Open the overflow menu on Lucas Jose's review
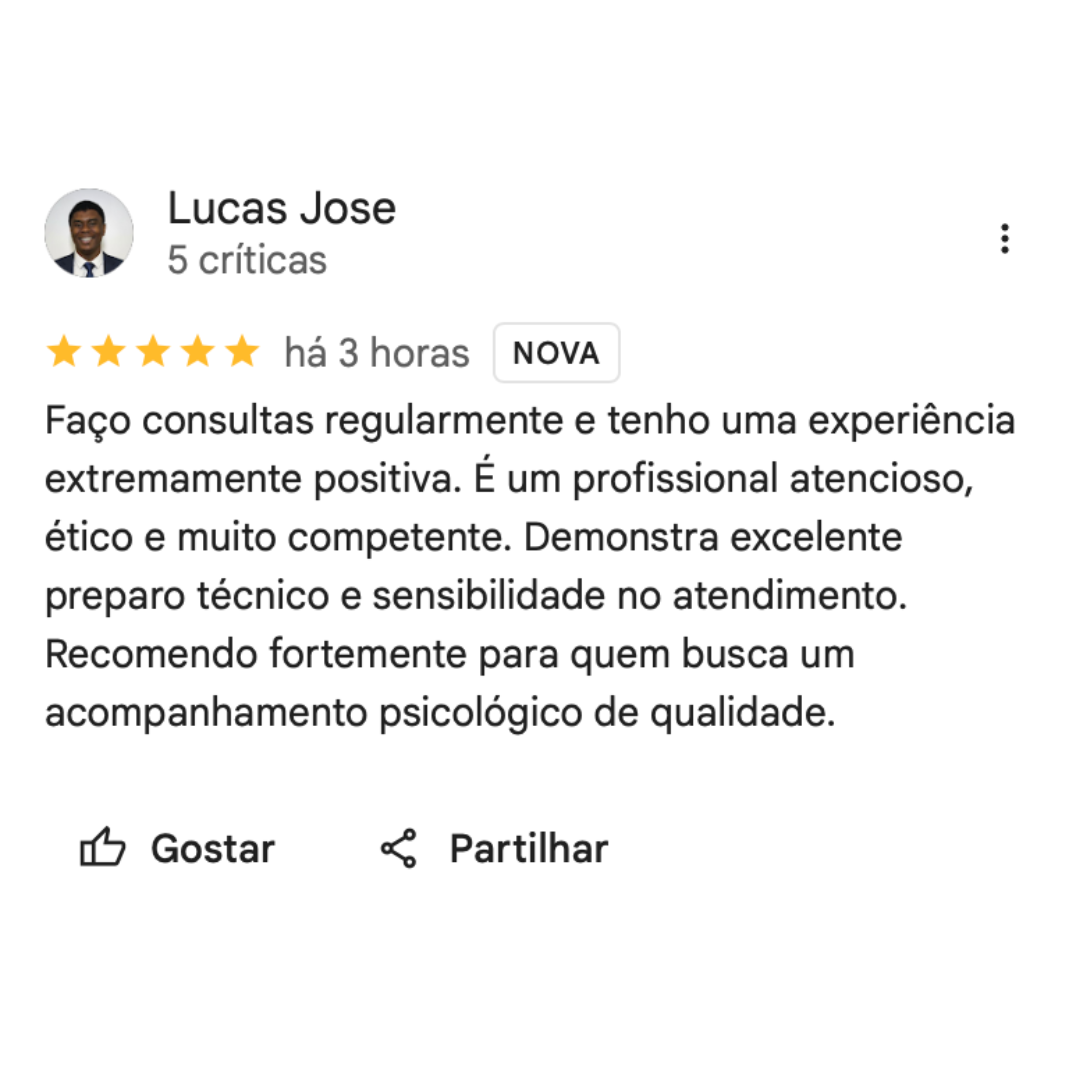1080x1080 pixels. coord(1004,238)
